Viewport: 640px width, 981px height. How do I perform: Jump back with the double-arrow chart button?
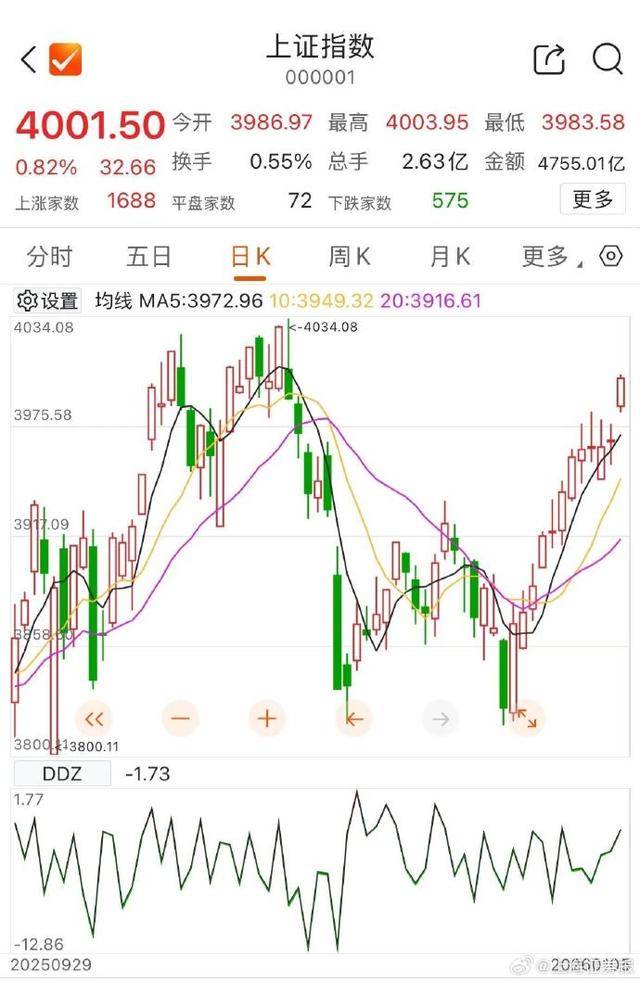[x=95, y=717]
